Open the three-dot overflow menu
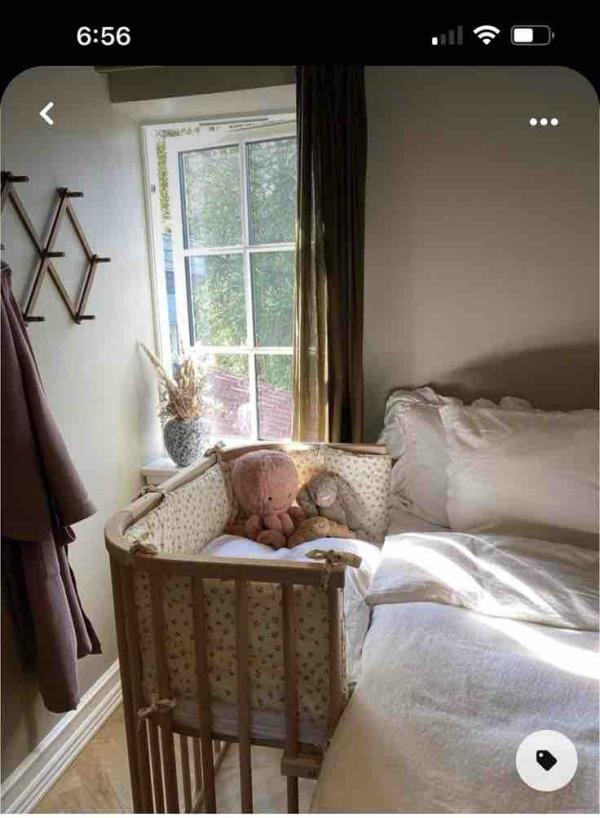Viewport: 600px width, 818px height. point(544,122)
